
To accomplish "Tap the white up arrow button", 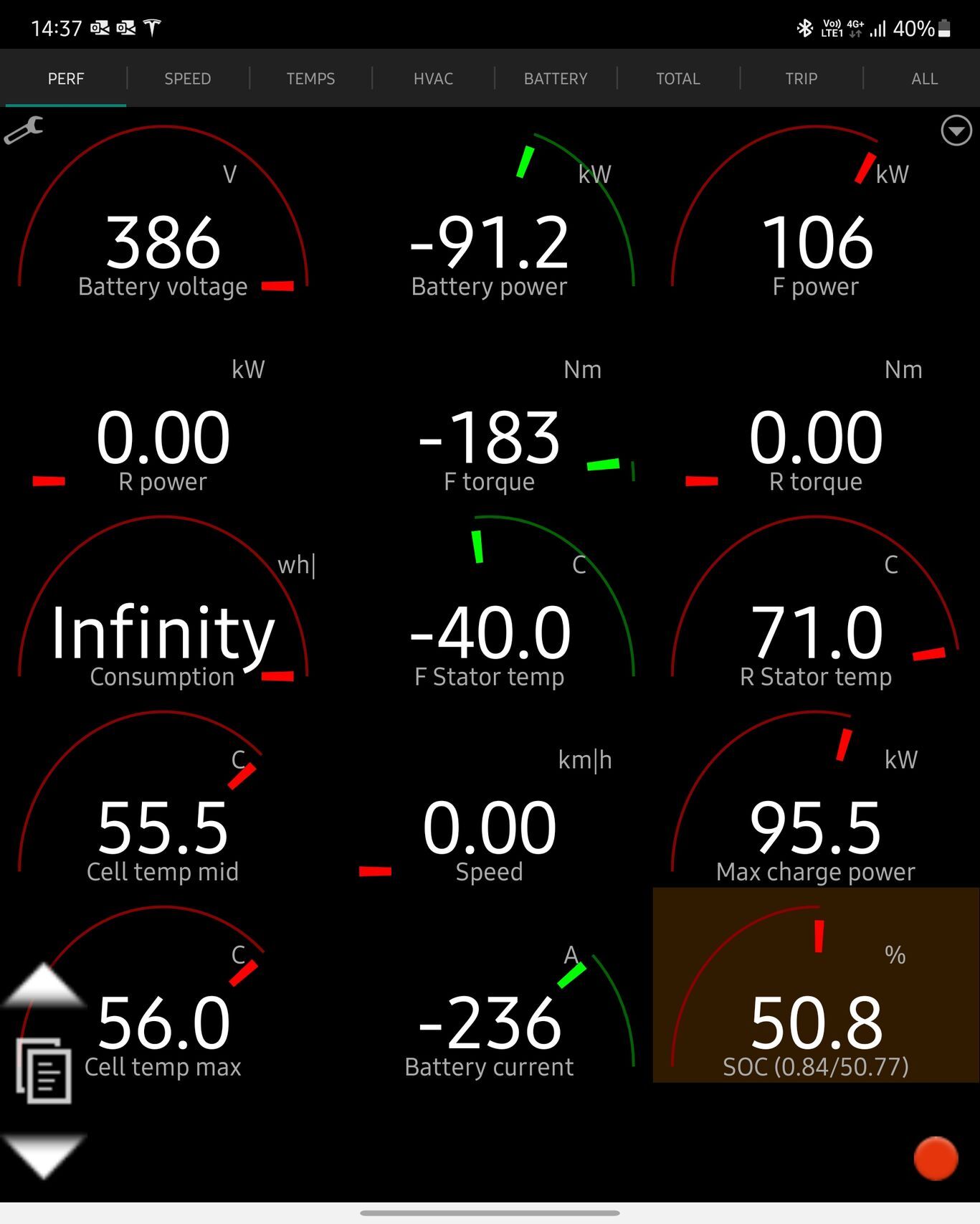I will coord(44,987).
